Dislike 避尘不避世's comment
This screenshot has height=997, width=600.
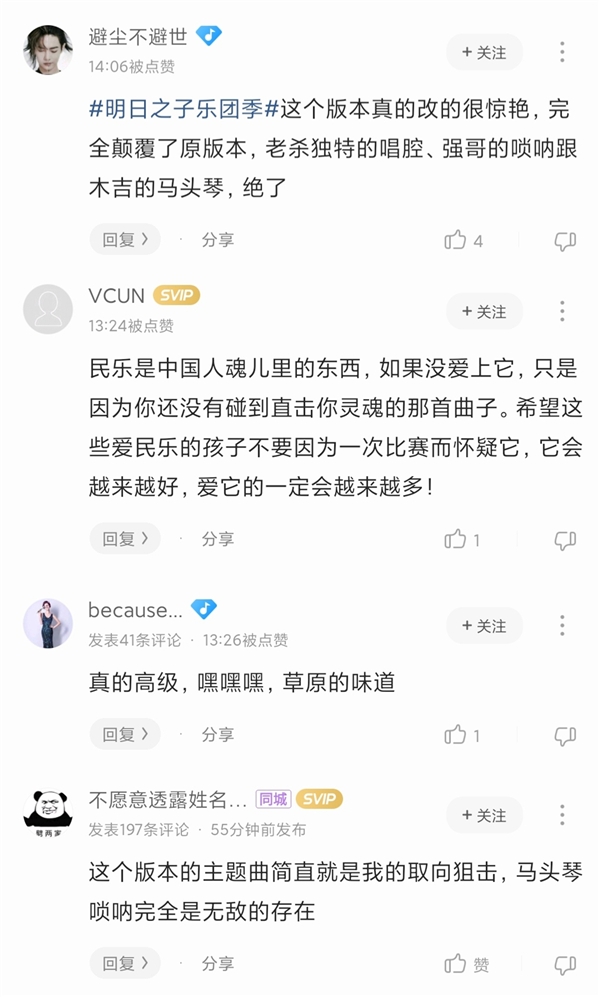[x=565, y=241]
